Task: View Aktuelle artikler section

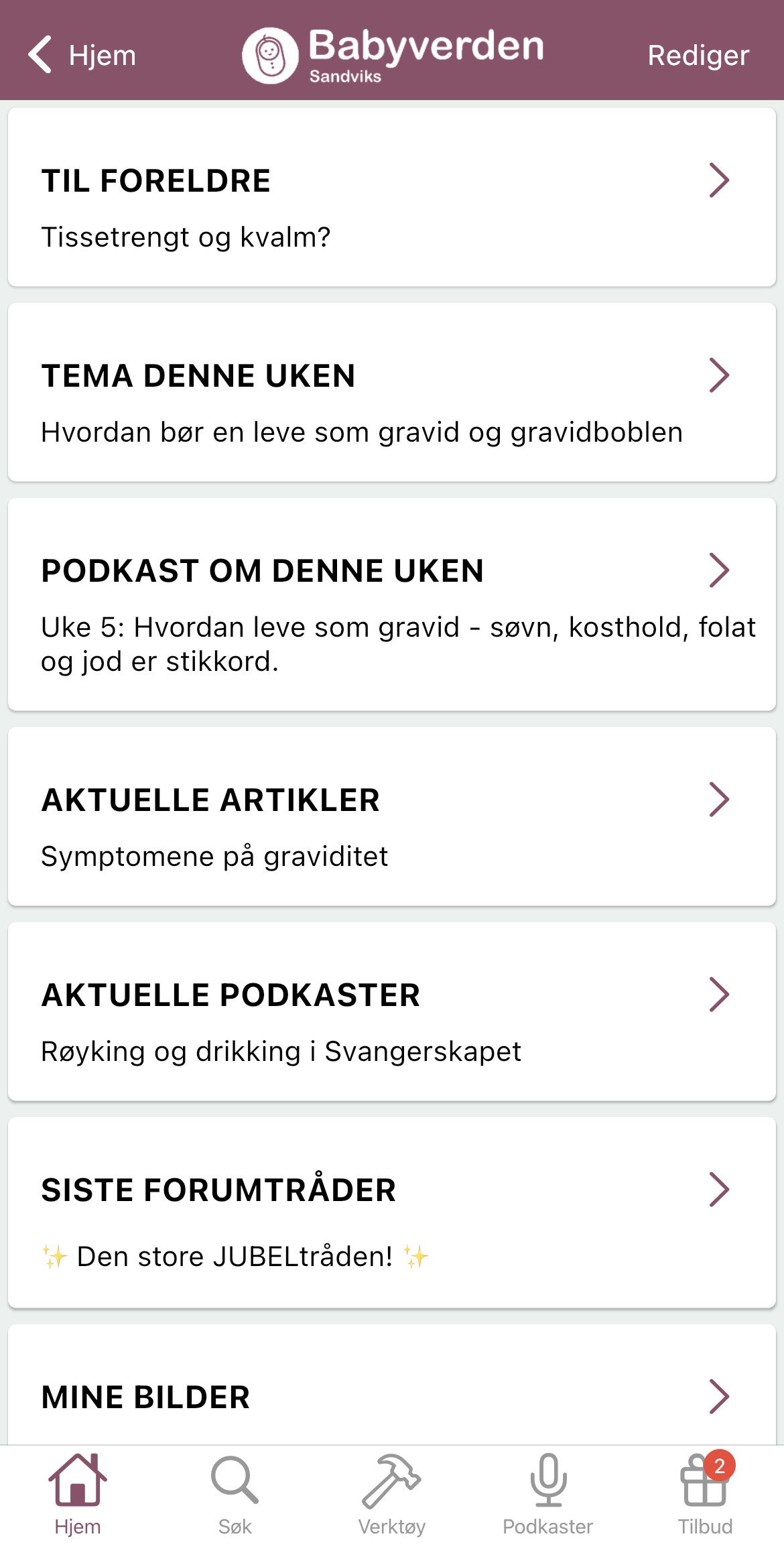Action: point(392,816)
